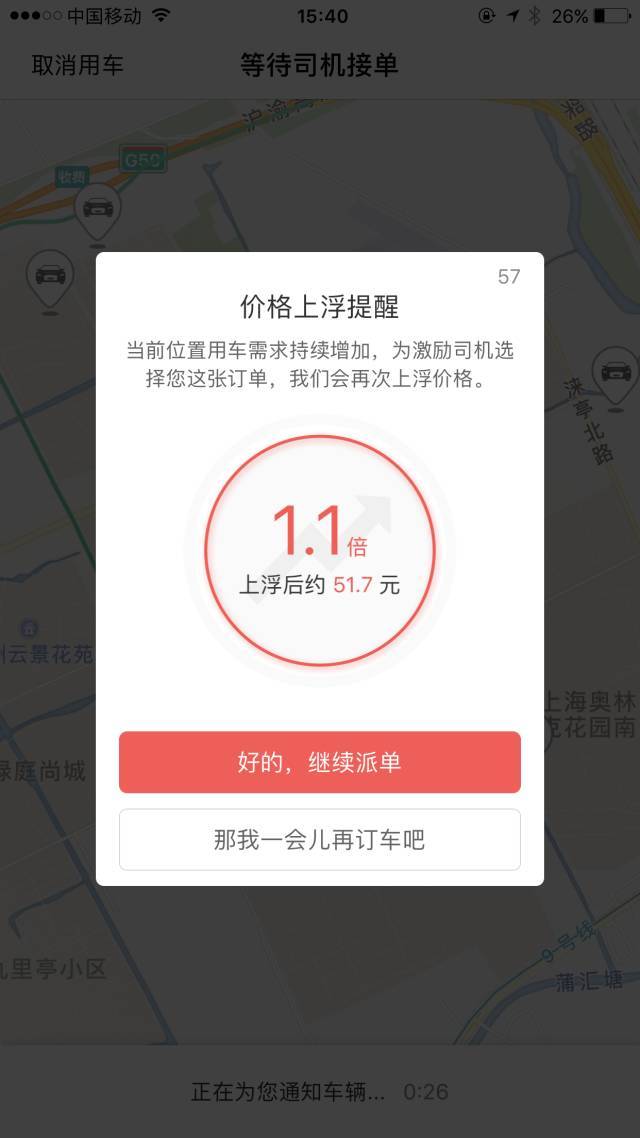Cancel the ride via 取消用车

tap(78, 66)
